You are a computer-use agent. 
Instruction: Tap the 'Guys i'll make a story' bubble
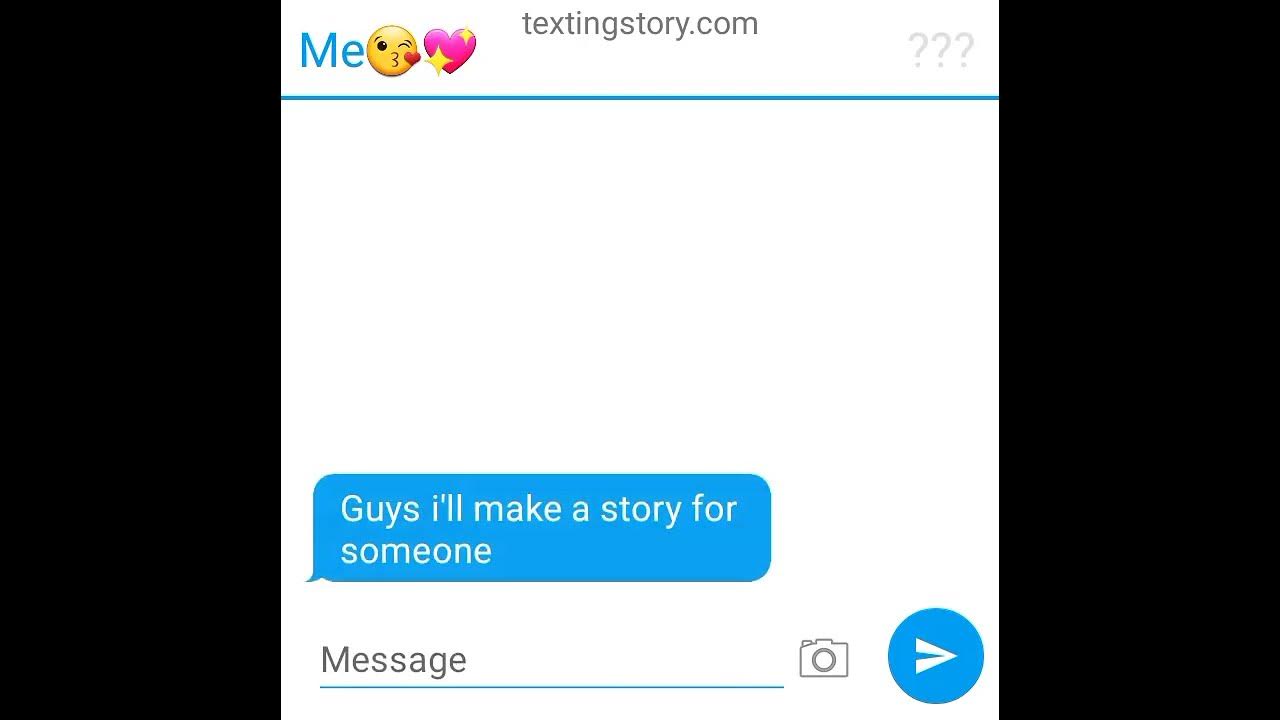[541, 528]
